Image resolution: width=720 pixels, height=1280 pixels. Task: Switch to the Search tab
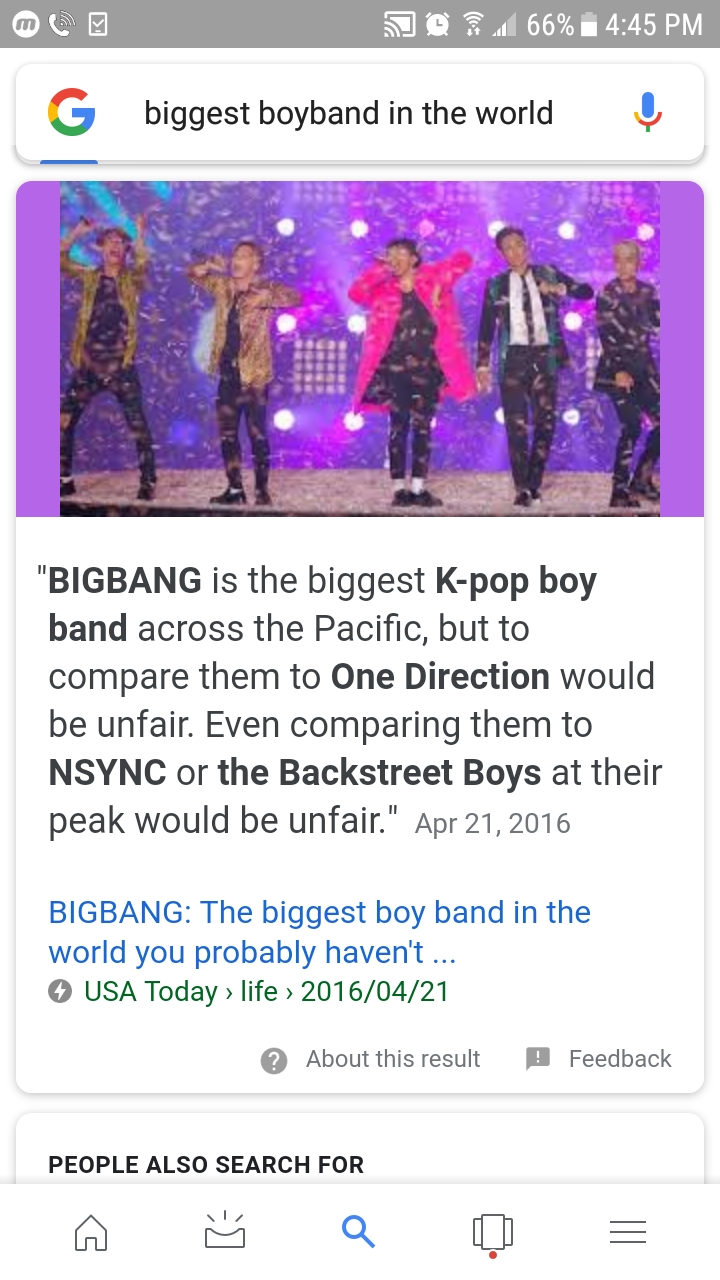[x=358, y=1232]
